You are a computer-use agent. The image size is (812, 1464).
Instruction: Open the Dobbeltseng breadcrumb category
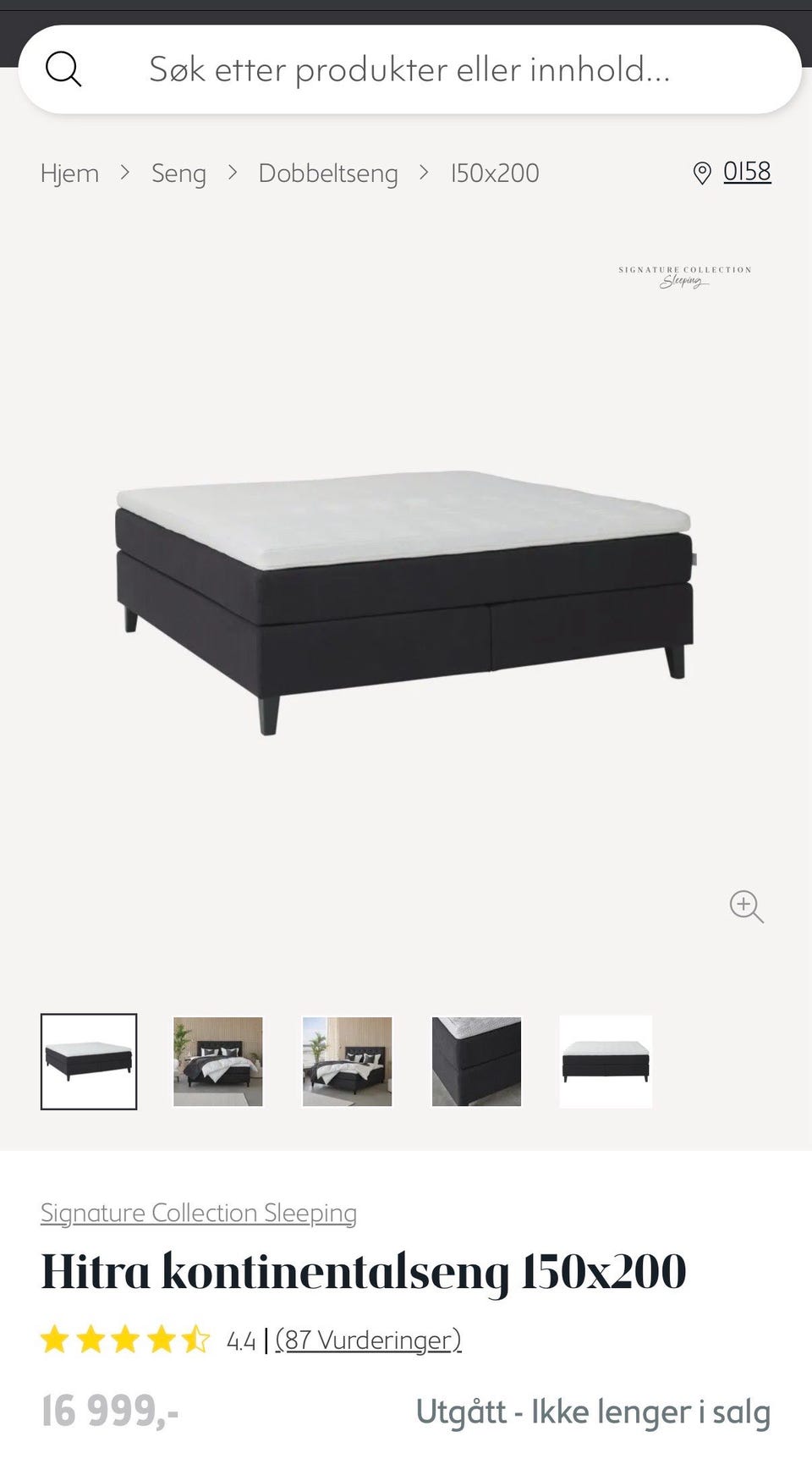coord(327,173)
